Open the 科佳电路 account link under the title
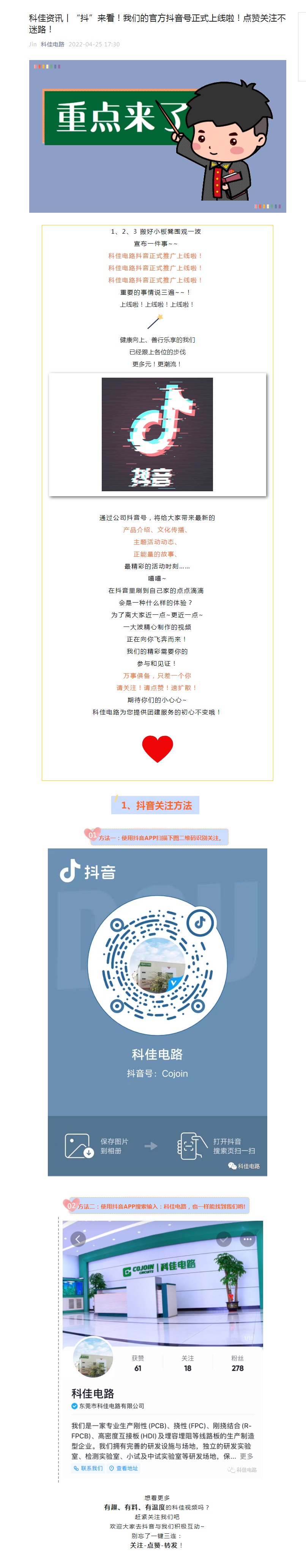Viewport: 306px width, 1568px height. [x=52, y=44]
